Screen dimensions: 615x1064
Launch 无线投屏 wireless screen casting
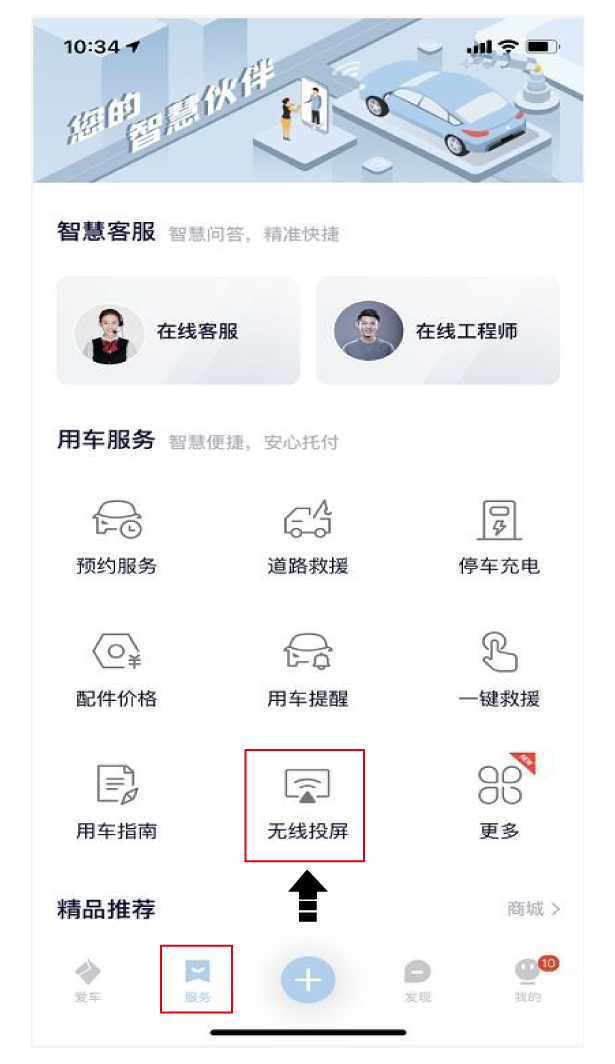(x=306, y=801)
